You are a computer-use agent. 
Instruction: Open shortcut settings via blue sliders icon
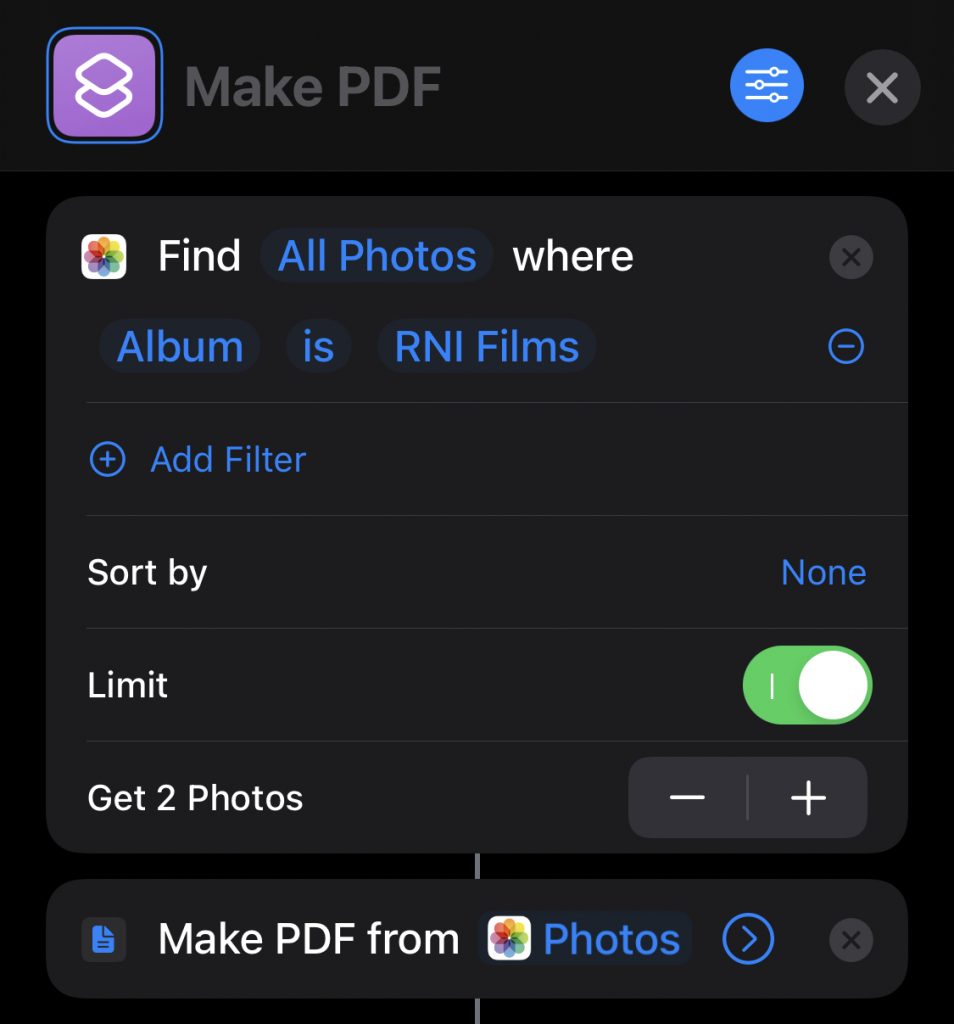(x=766, y=85)
